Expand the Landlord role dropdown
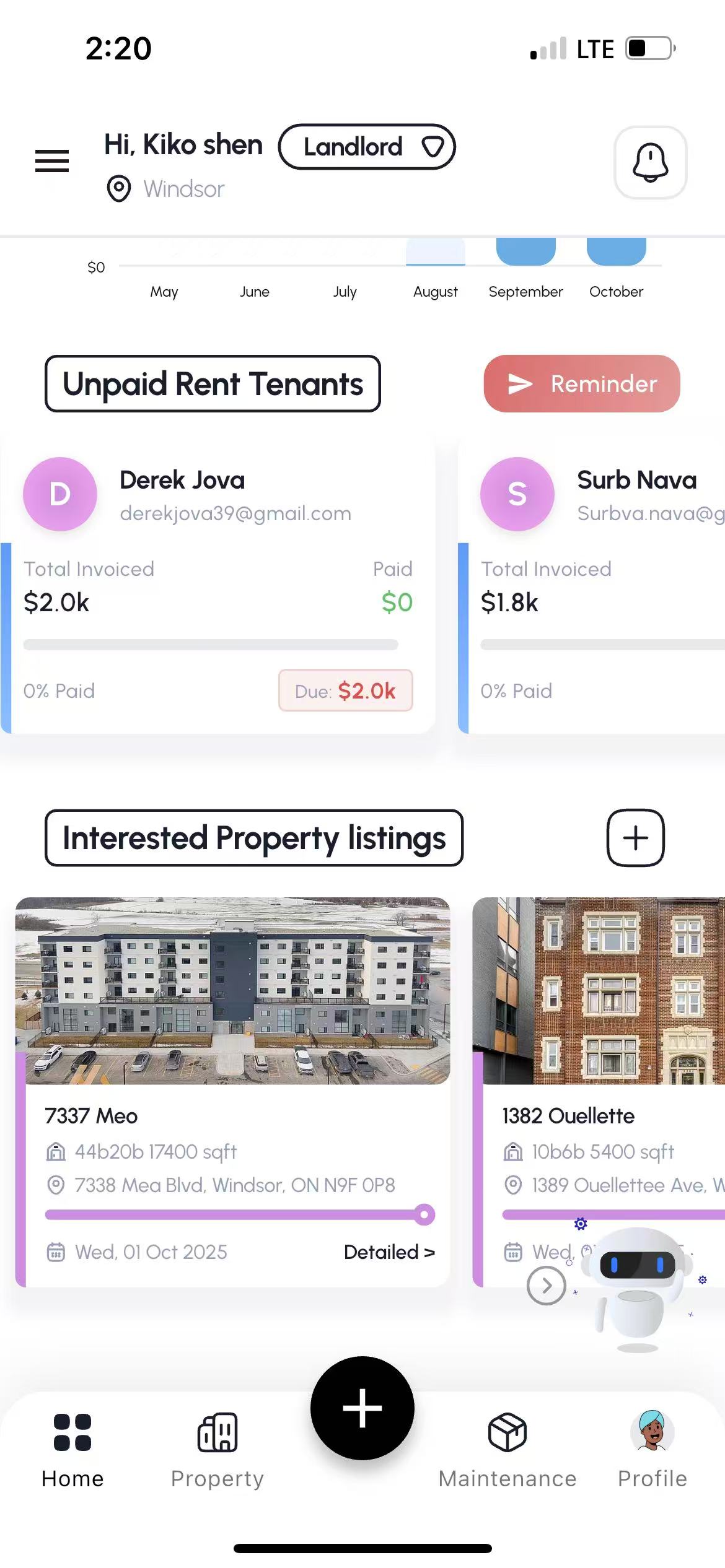The width and height of the screenshot is (725, 1568). [367, 147]
